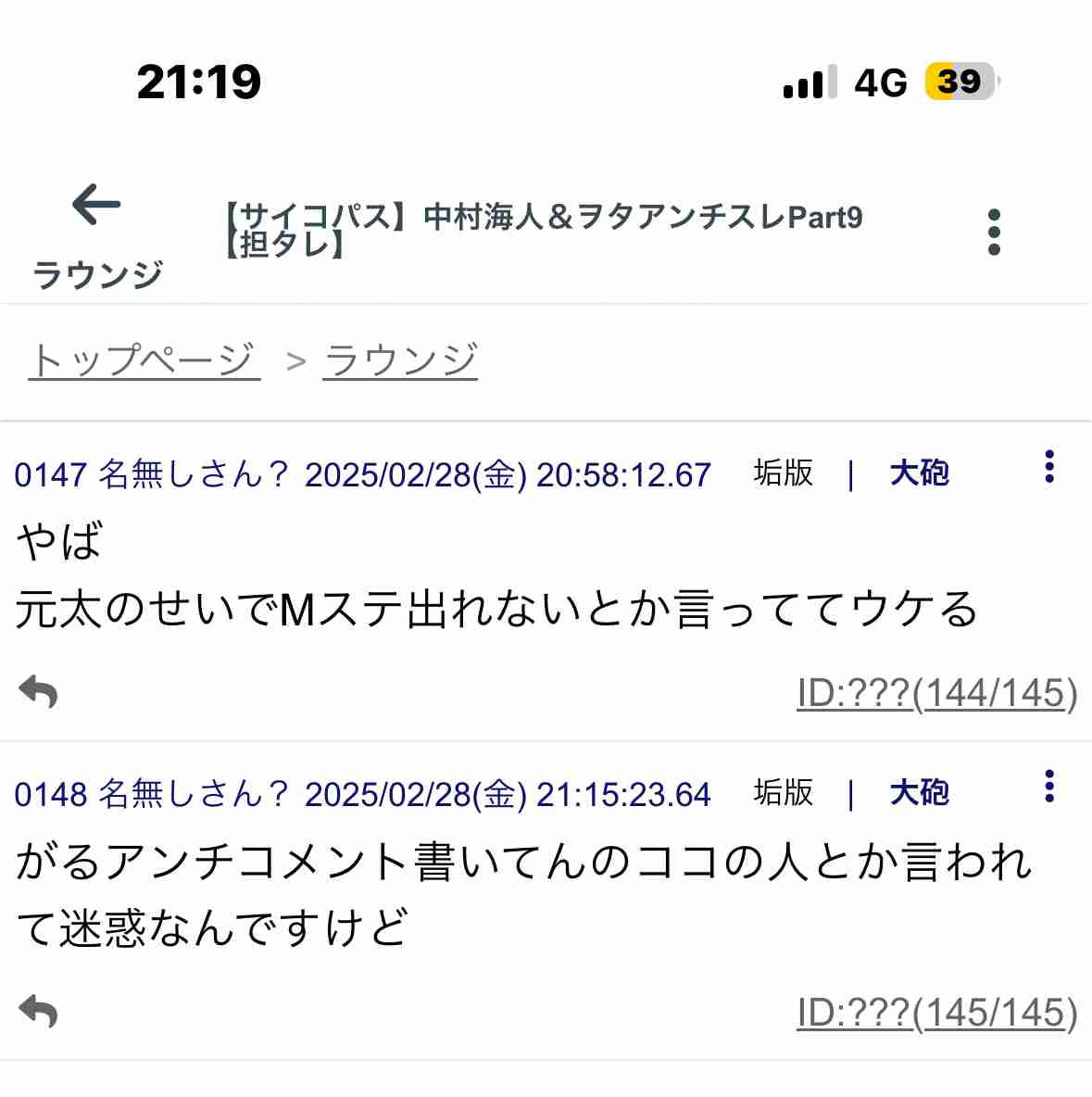Image resolution: width=1092 pixels, height=1097 pixels.
Task: Tap 大砲 on post 0147
Action: 920,473
